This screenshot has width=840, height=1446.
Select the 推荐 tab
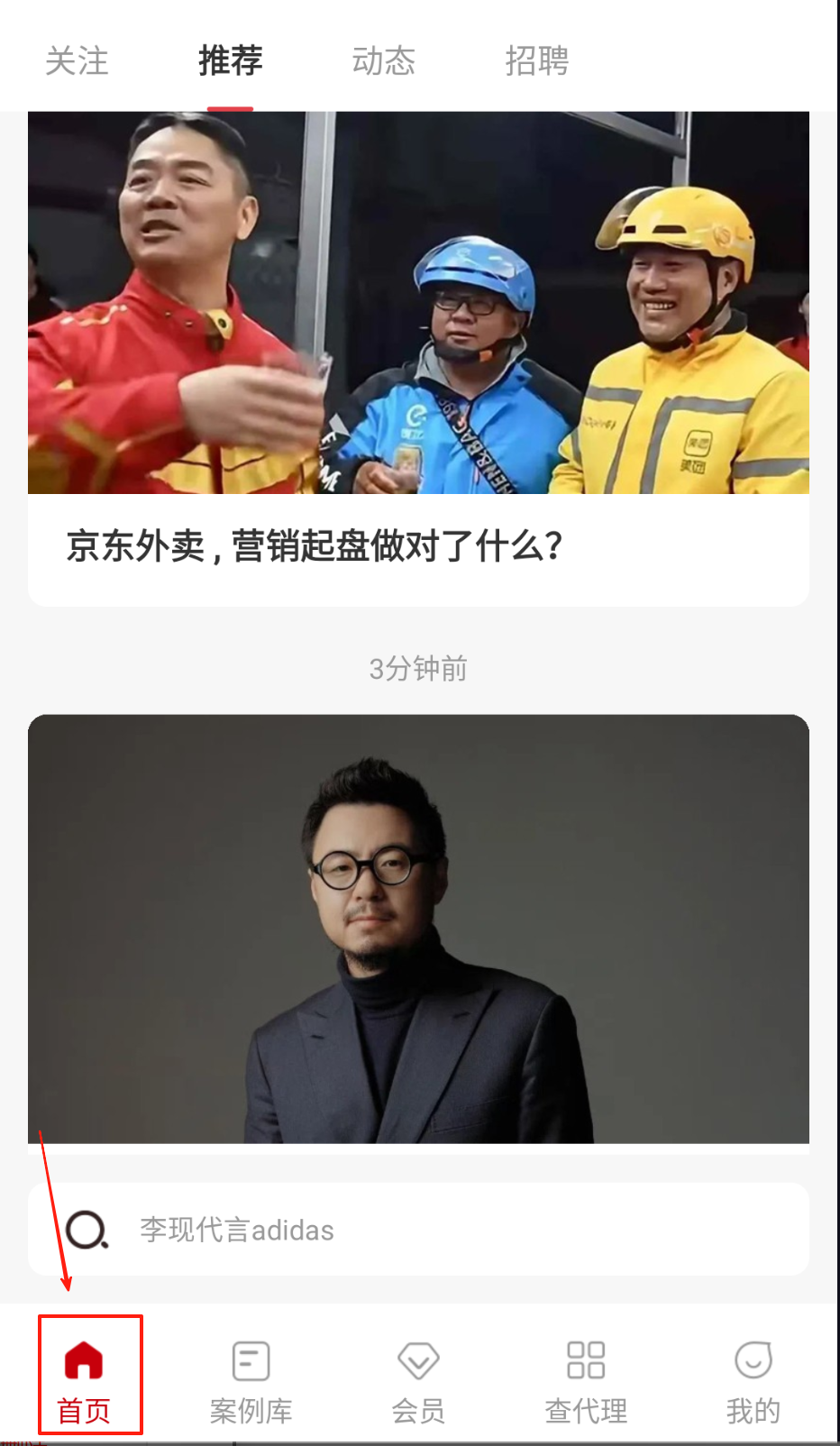tap(230, 61)
